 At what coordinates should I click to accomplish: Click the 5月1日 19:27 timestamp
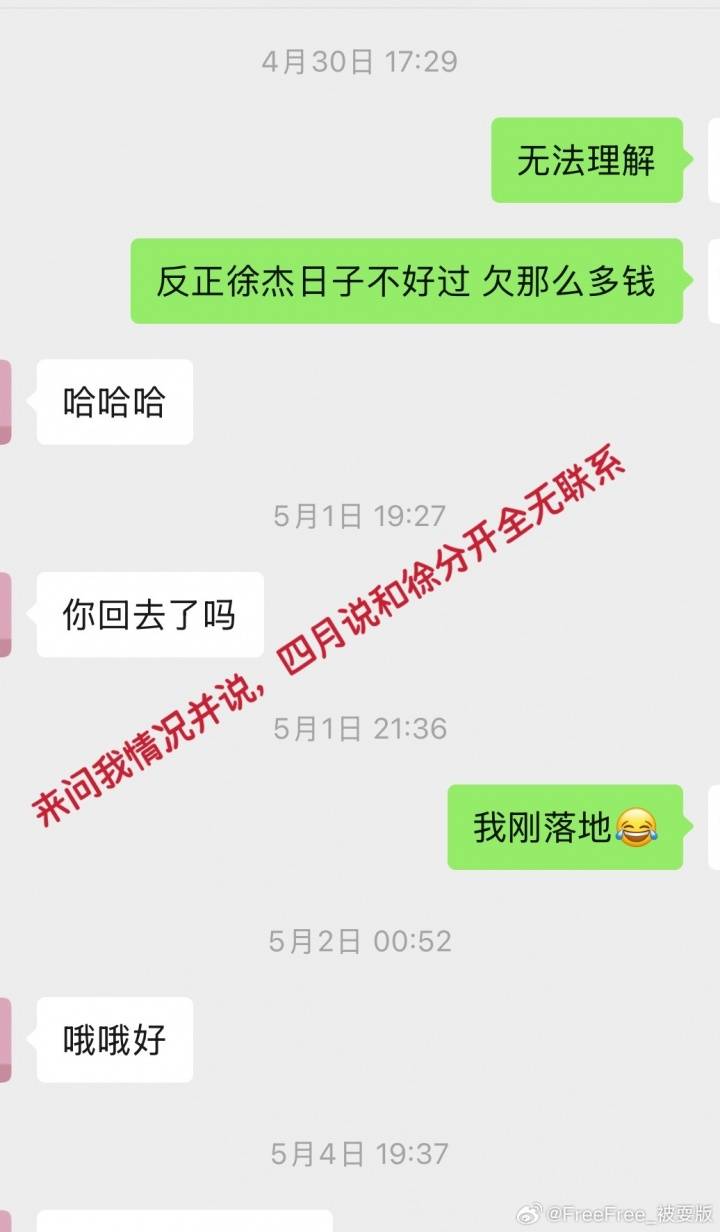click(359, 516)
